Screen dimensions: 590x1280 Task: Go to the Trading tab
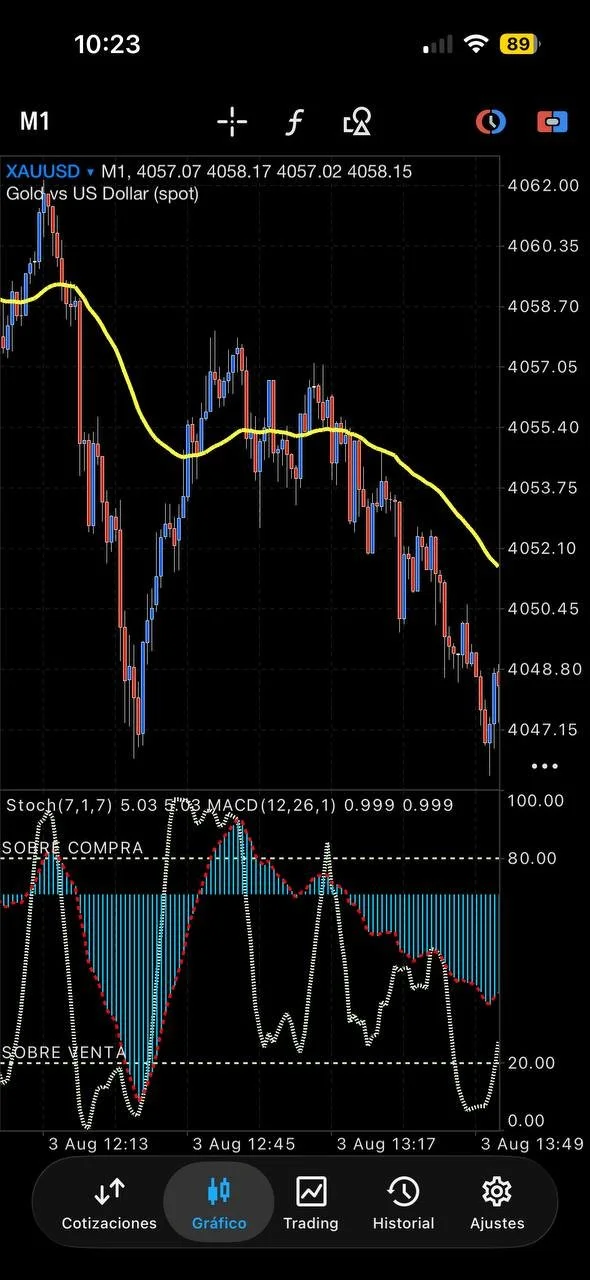click(311, 1203)
